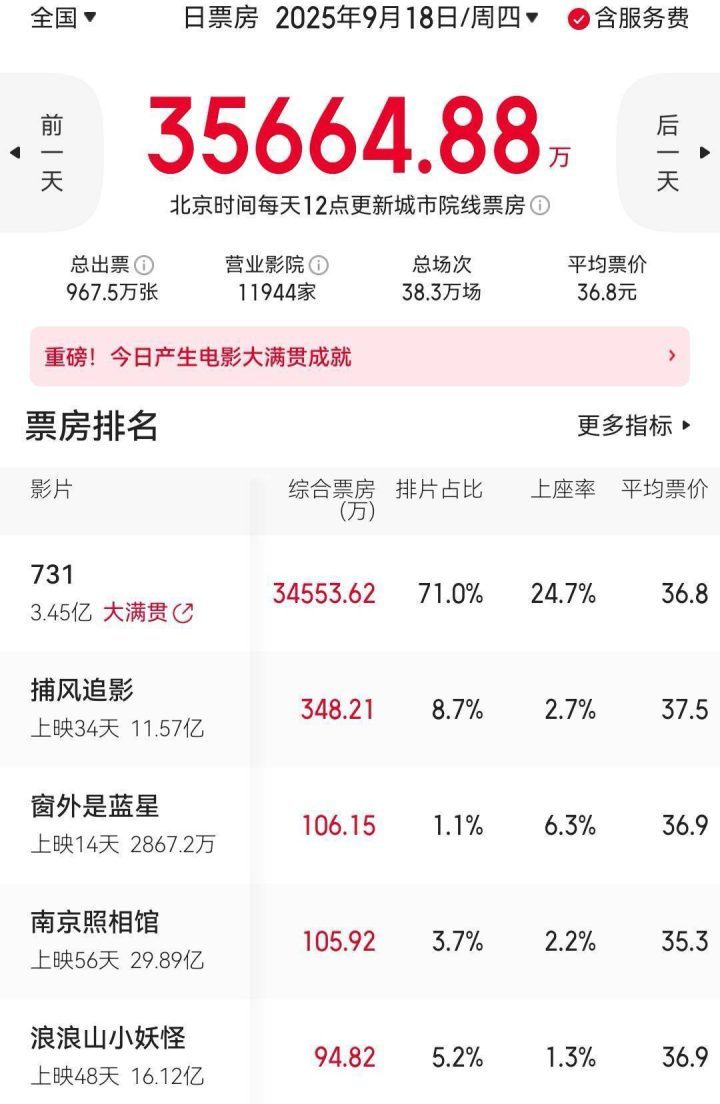The width and height of the screenshot is (720, 1104).
Task: Open the 全国 region dropdown
Action: pyautogui.click(x=63, y=17)
